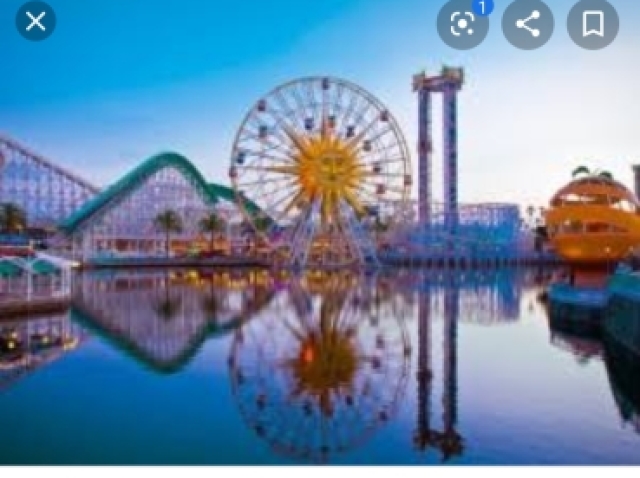Screen dimensions: 640x478
Task: Share this image
Action: tap(528, 24)
